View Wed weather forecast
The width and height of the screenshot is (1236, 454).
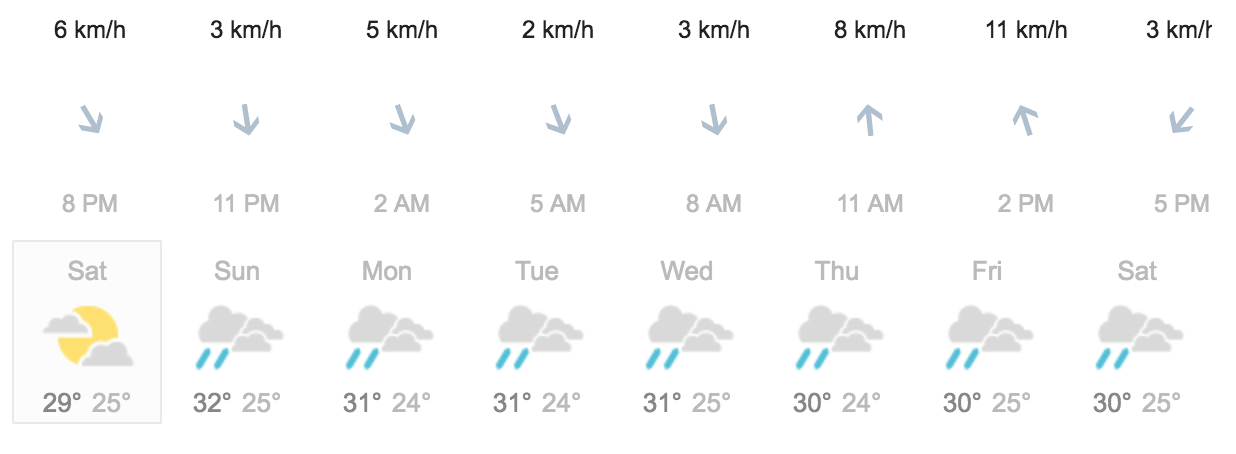[x=687, y=333]
